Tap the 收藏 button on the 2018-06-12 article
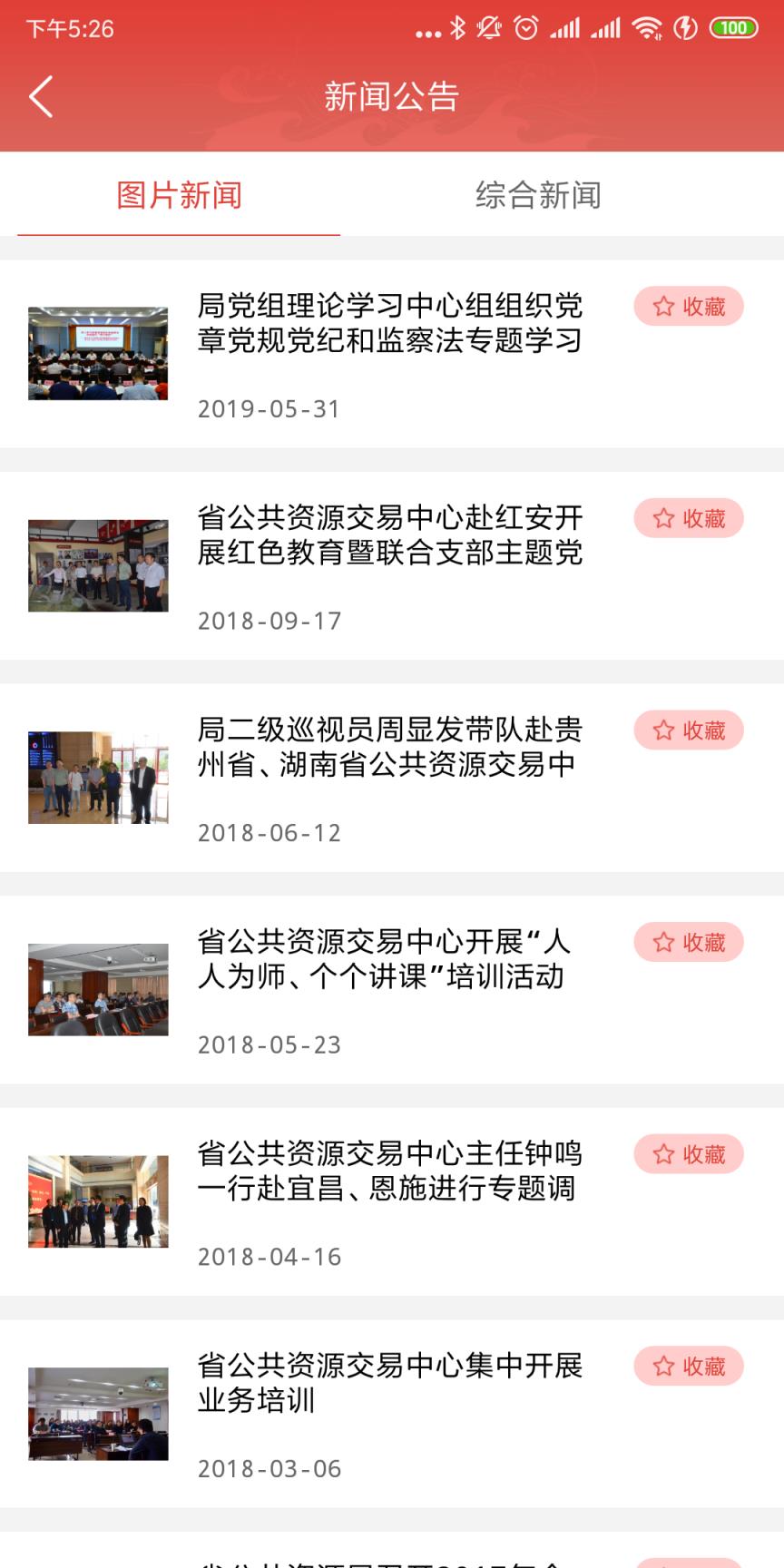 click(688, 730)
